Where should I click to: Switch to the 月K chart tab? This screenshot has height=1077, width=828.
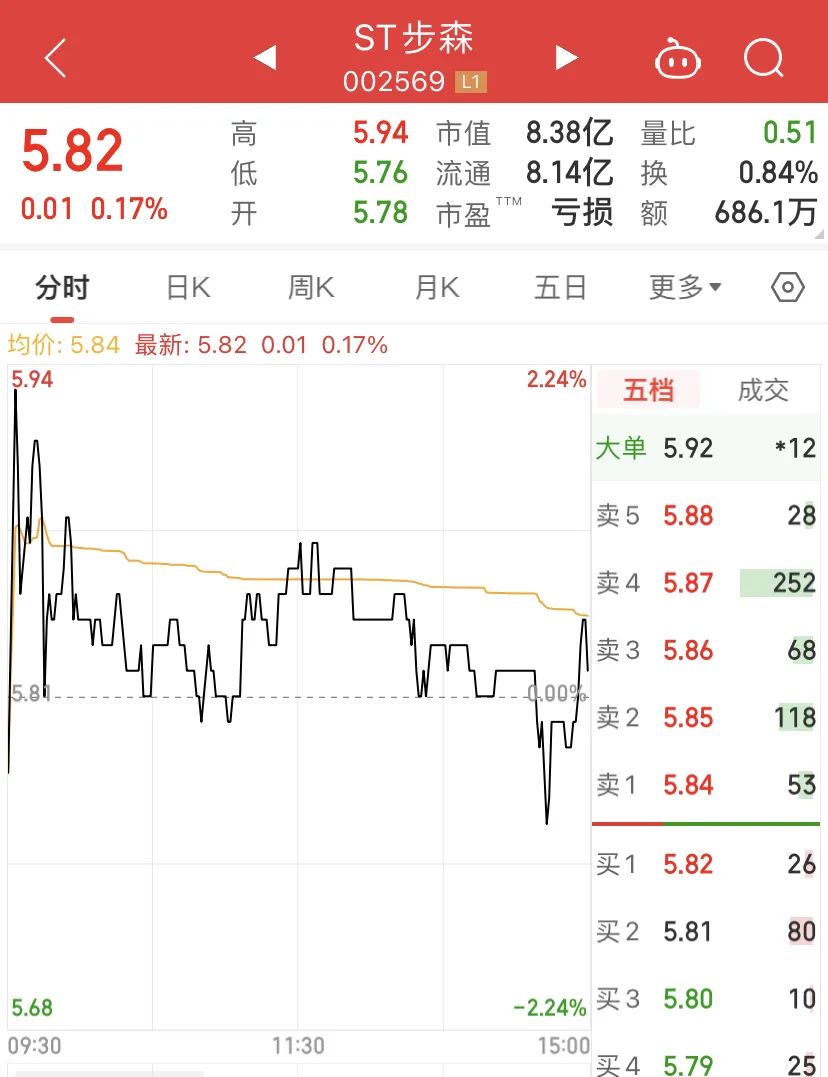437,287
